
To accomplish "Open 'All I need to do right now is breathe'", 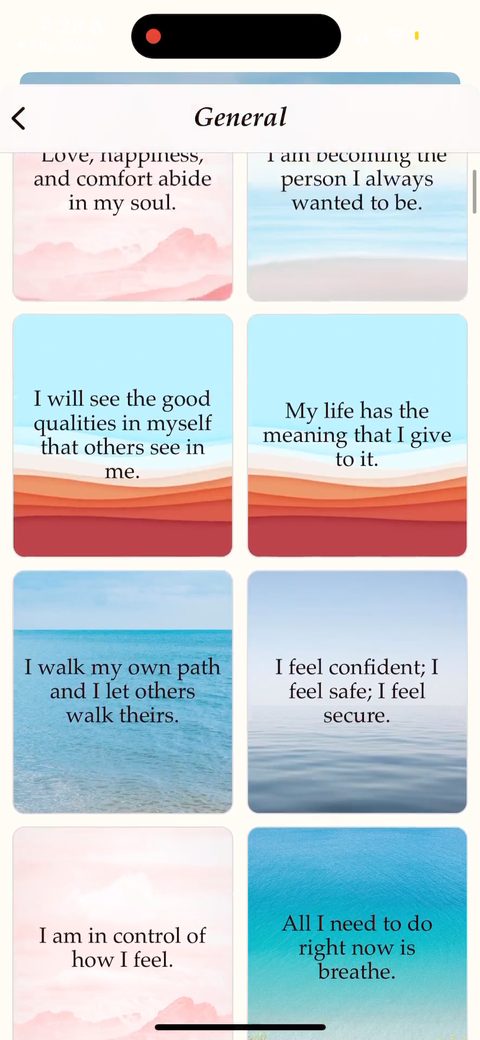I will 357,933.
